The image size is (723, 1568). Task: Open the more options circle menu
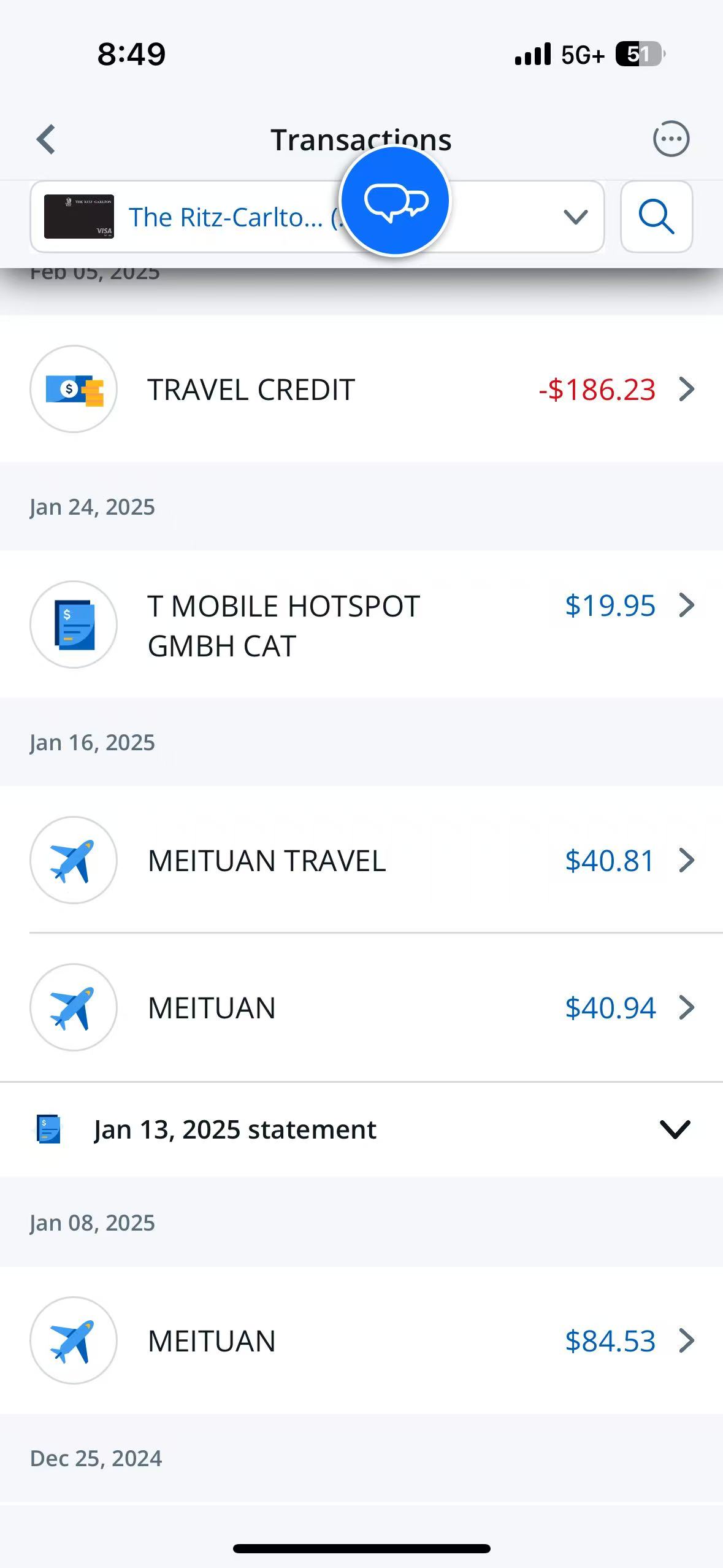(671, 139)
